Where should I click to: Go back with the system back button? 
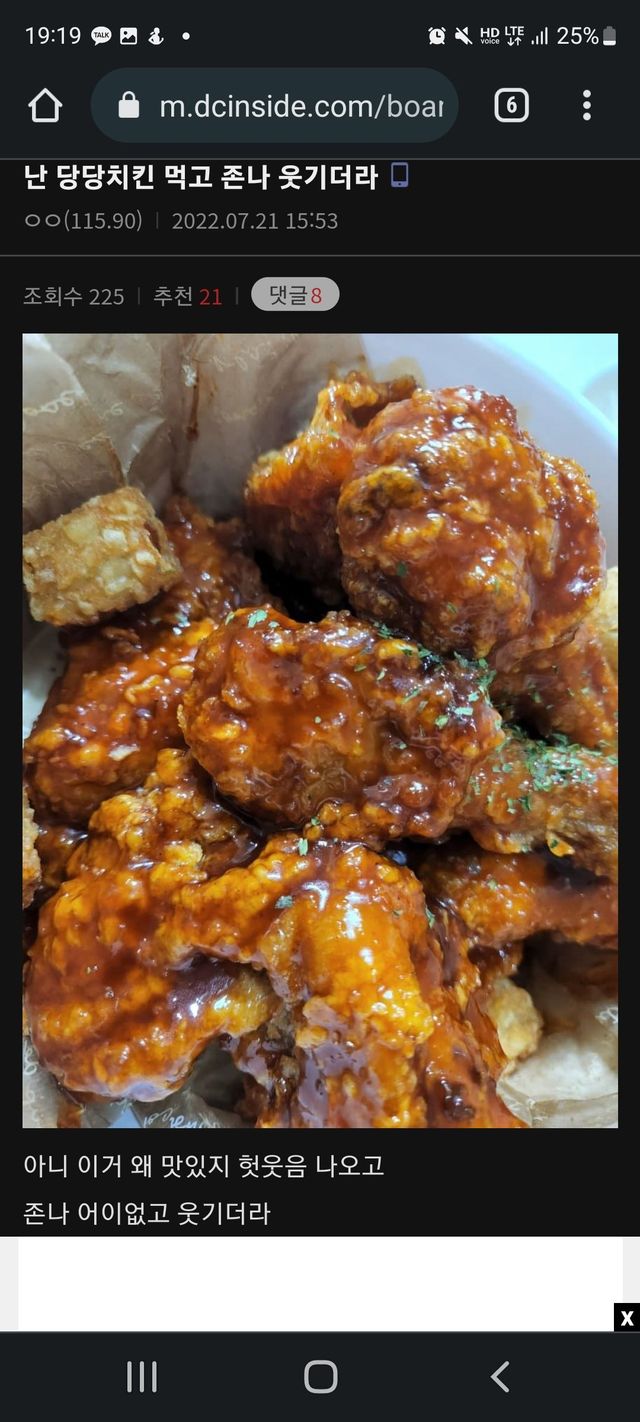pyautogui.click(x=499, y=1377)
